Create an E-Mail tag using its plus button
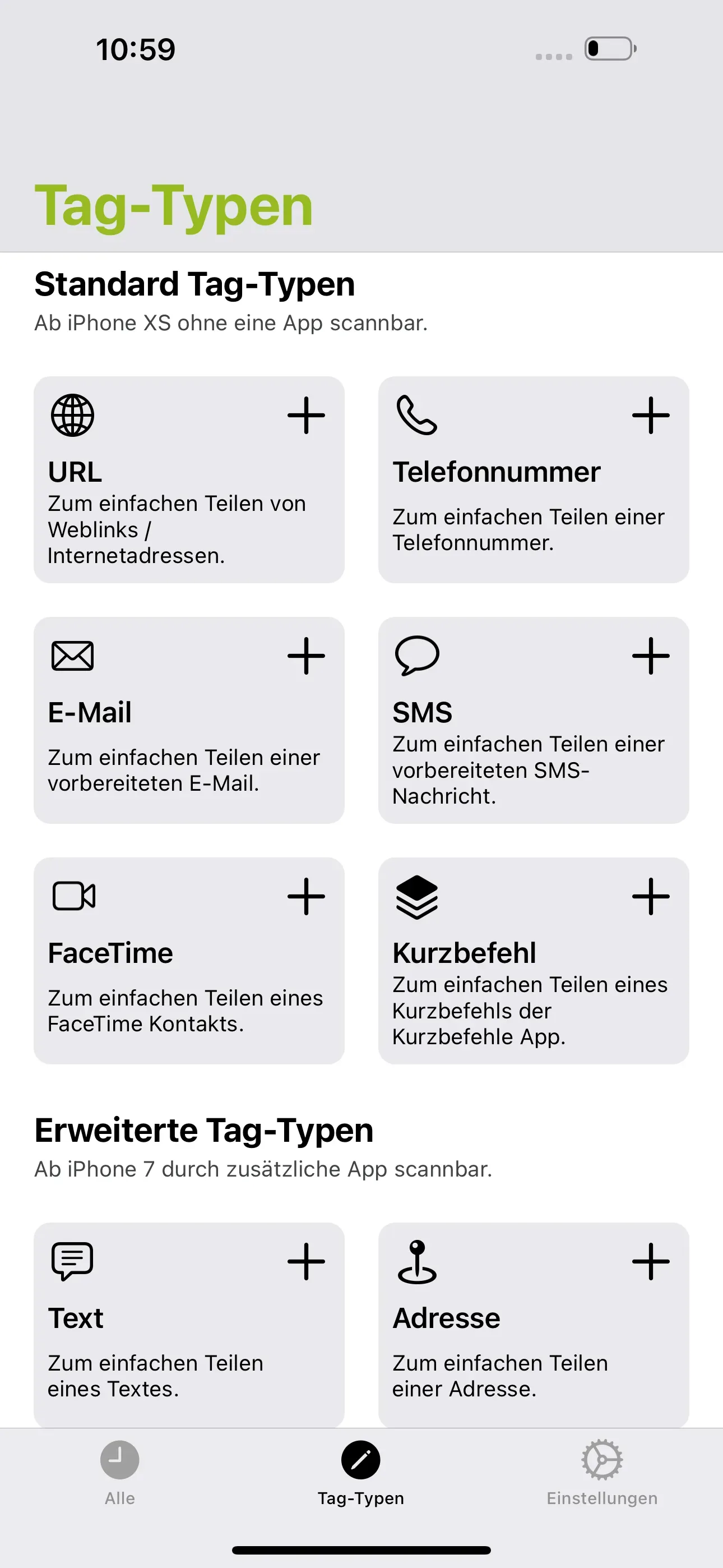 pos(307,655)
